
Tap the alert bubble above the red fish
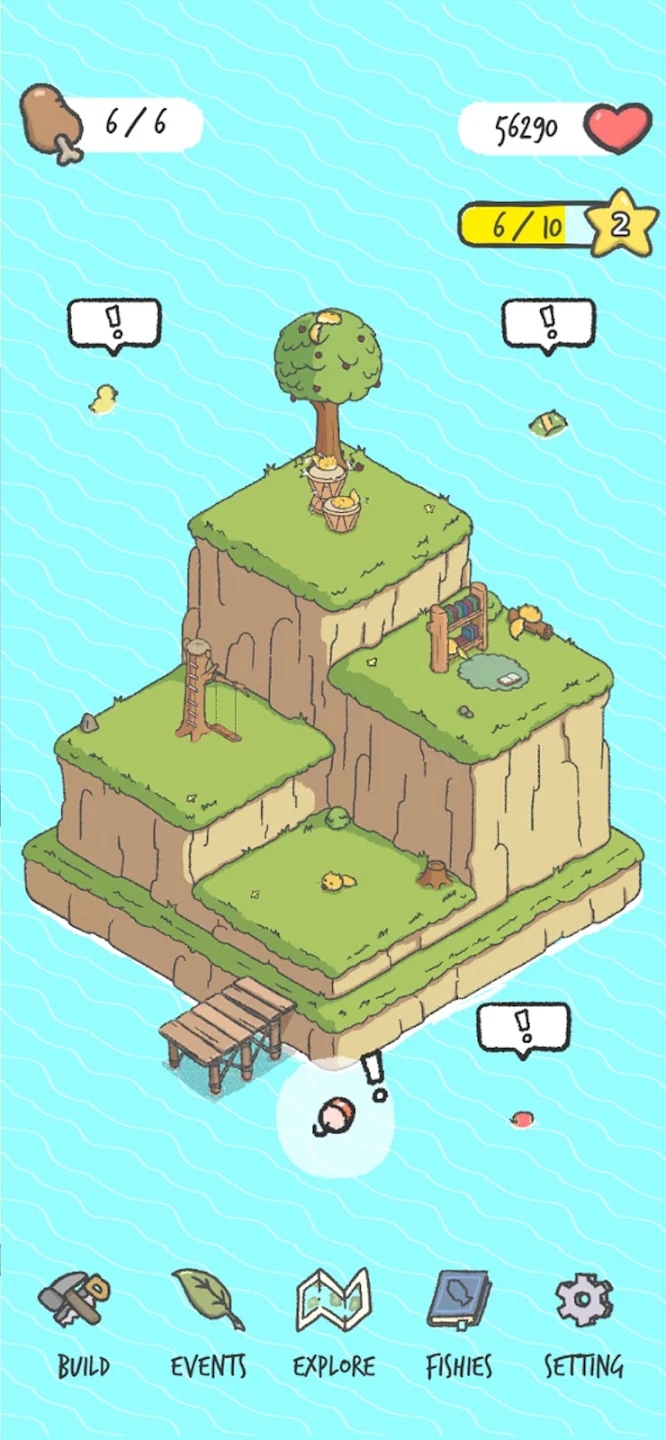coord(523,1028)
